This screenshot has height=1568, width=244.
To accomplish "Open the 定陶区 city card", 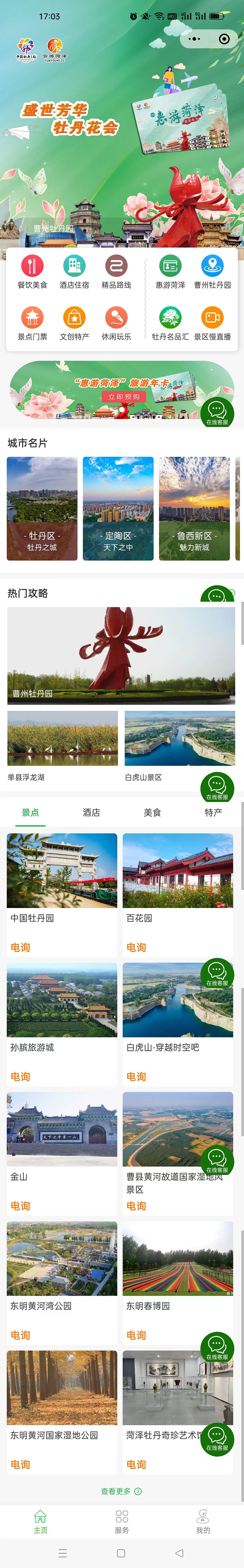I will pyautogui.click(x=118, y=508).
